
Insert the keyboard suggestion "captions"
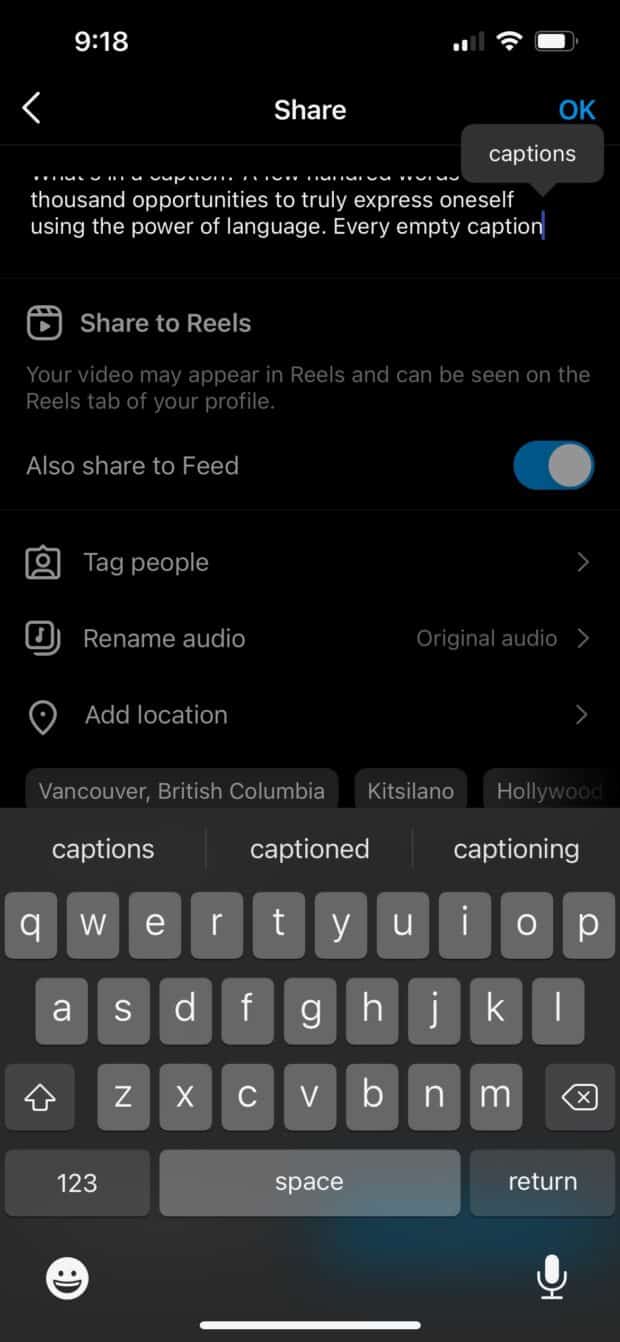103,849
